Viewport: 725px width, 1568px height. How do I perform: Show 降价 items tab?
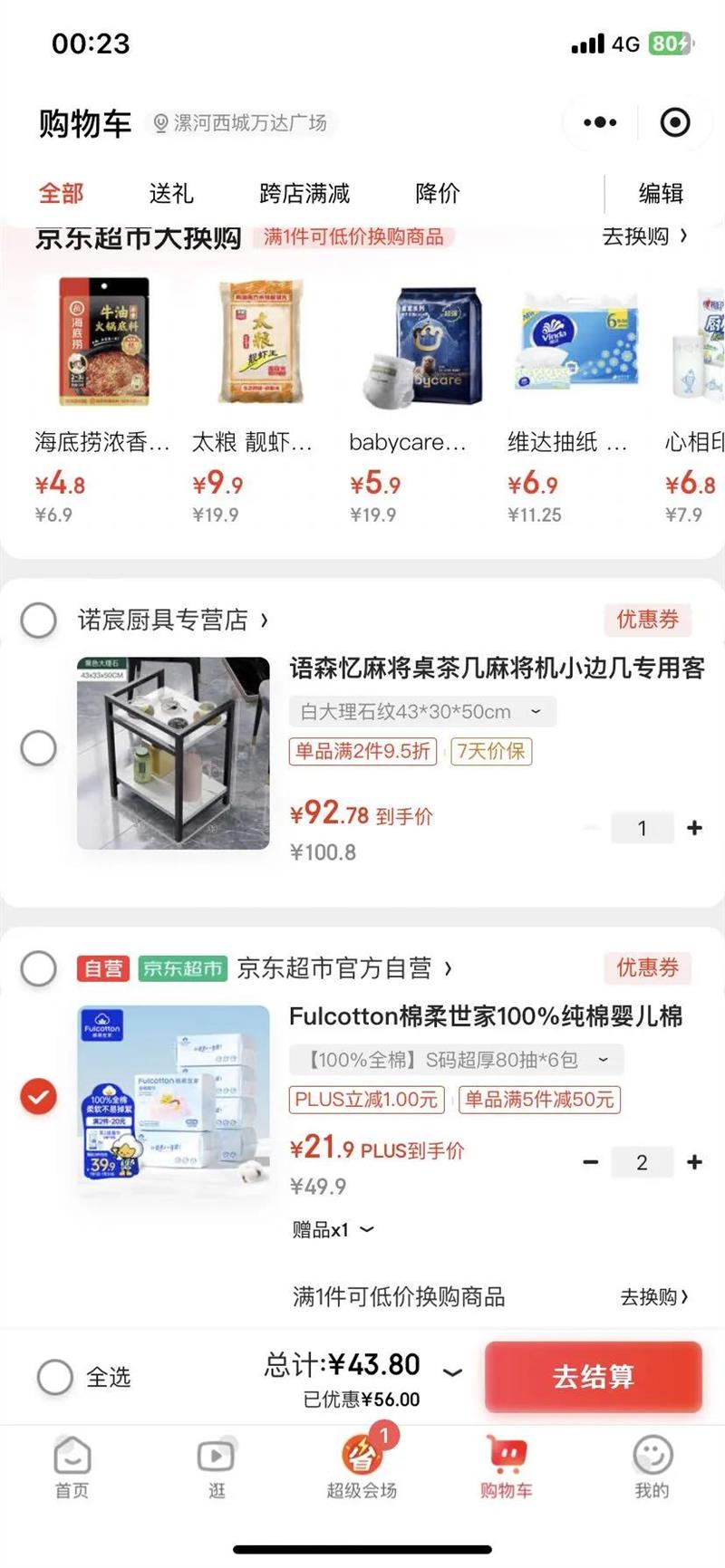pyautogui.click(x=438, y=193)
